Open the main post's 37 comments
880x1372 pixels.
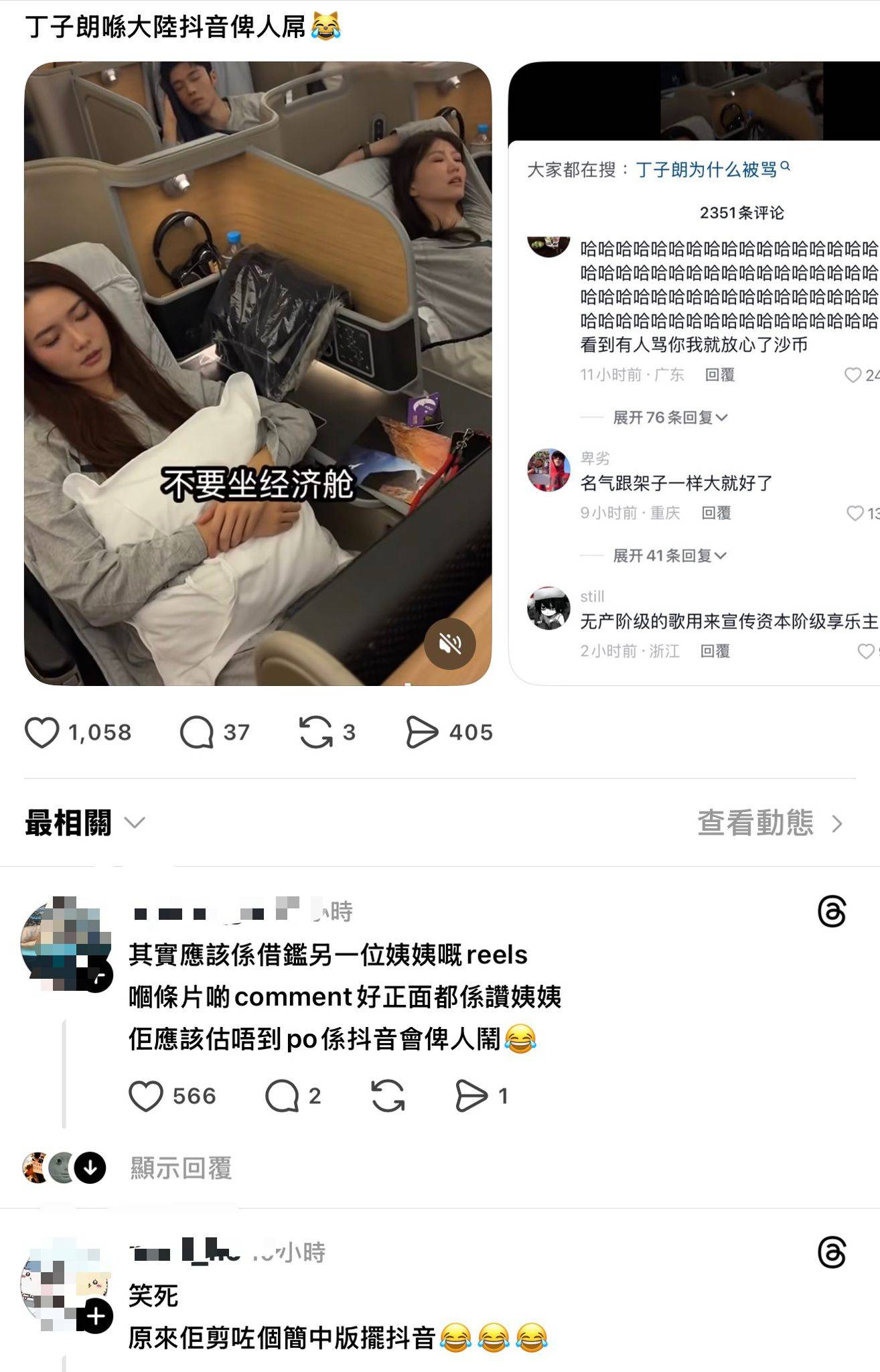click(197, 732)
